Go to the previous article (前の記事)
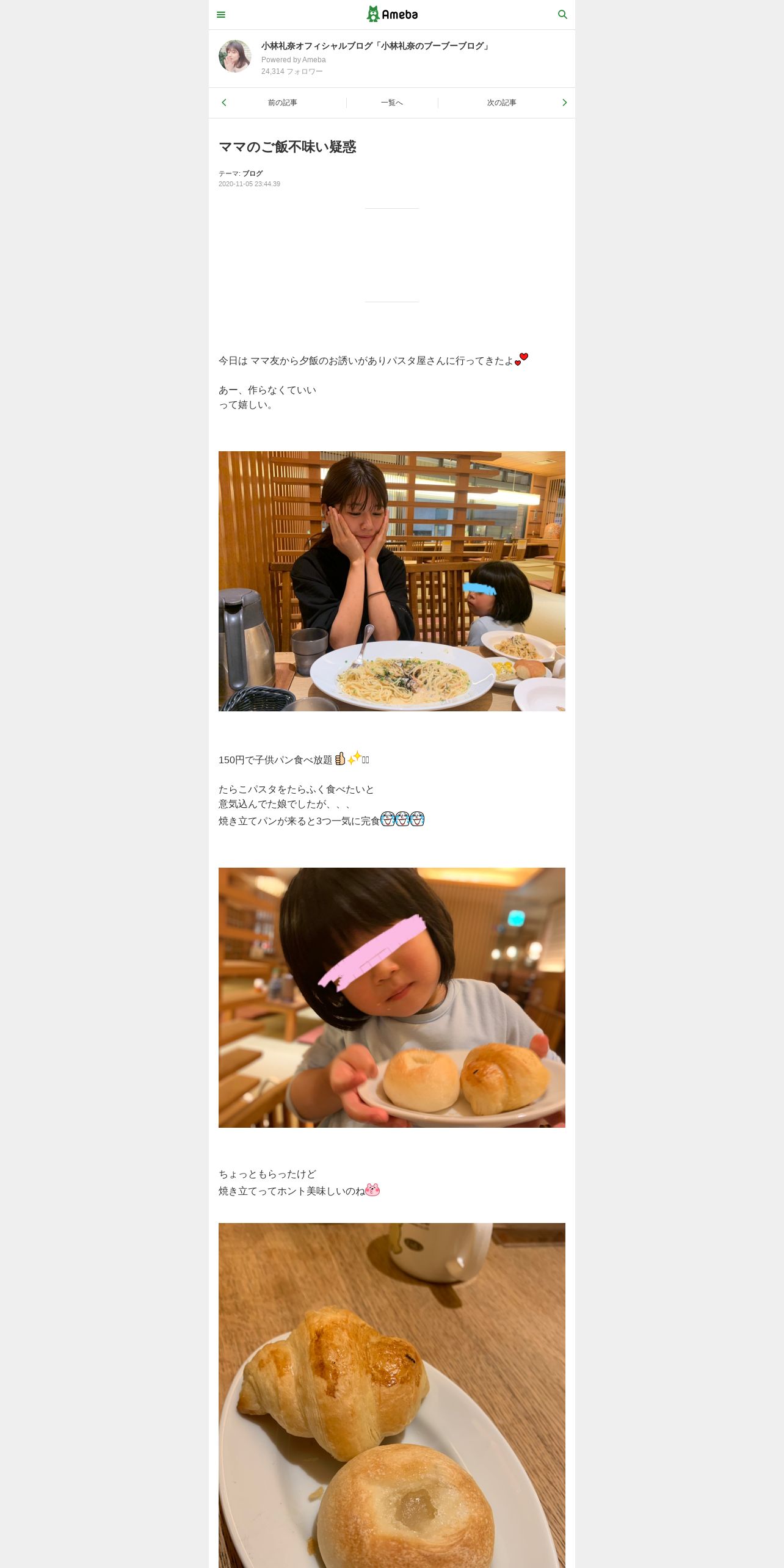 282,103
